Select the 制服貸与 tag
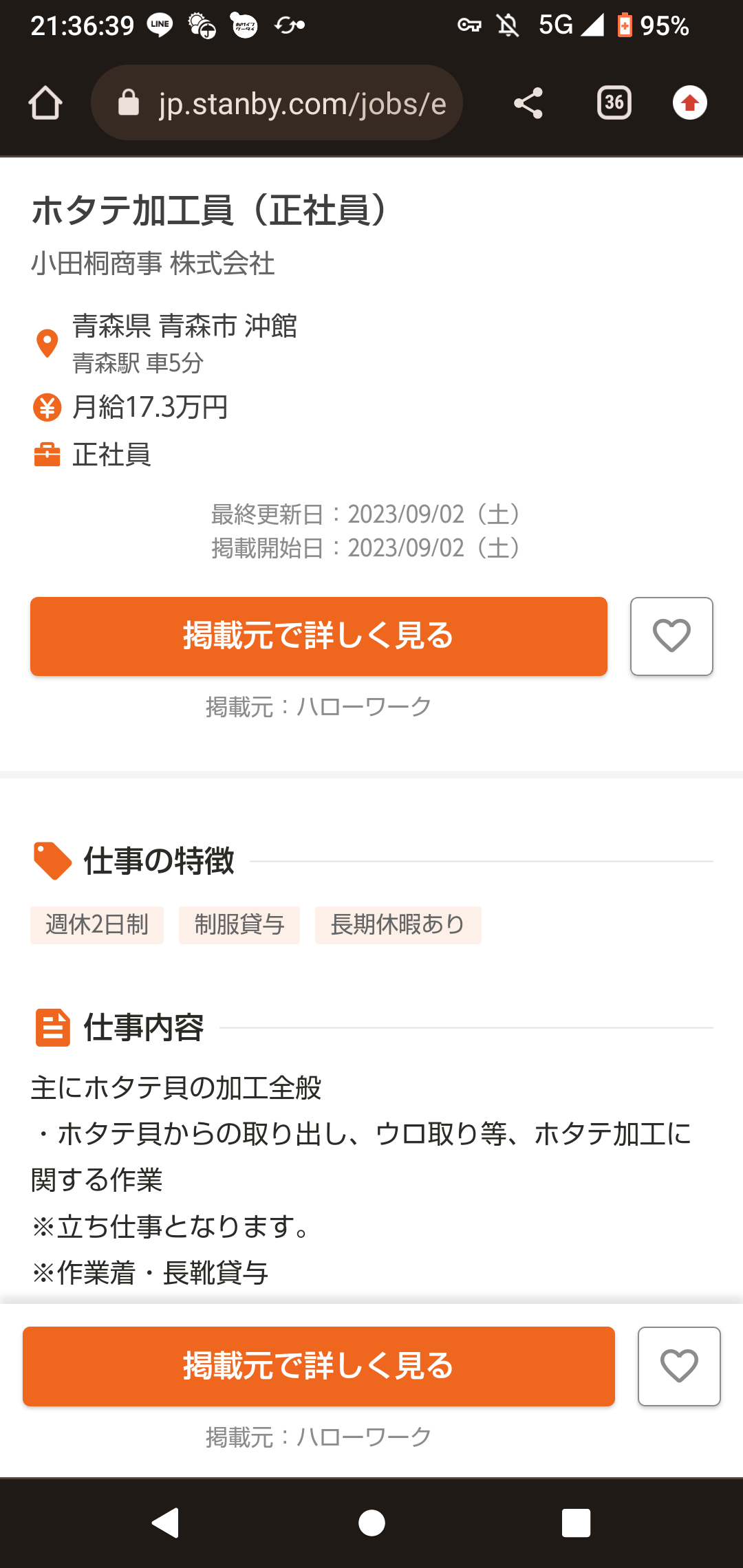Viewport: 743px width, 1568px height. (x=239, y=925)
